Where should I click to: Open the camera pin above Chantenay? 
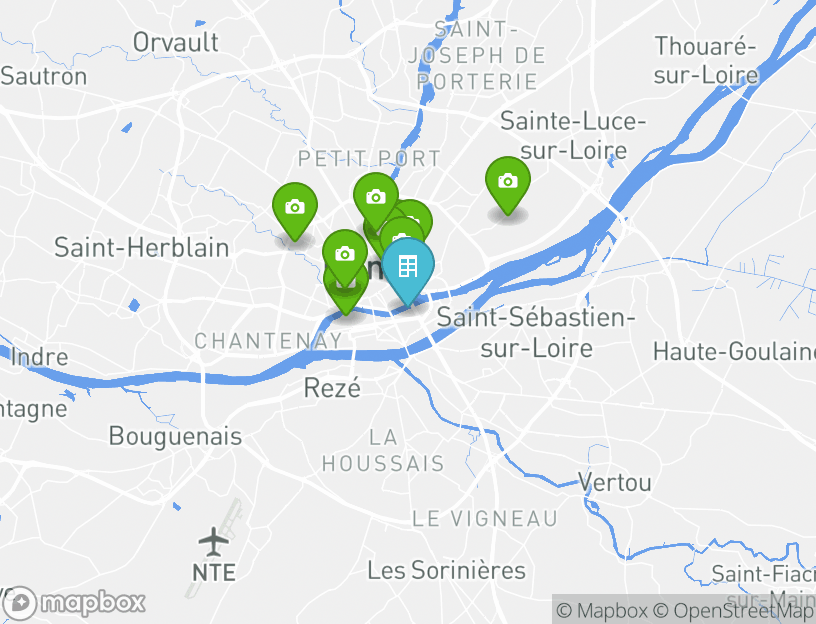tap(344, 255)
